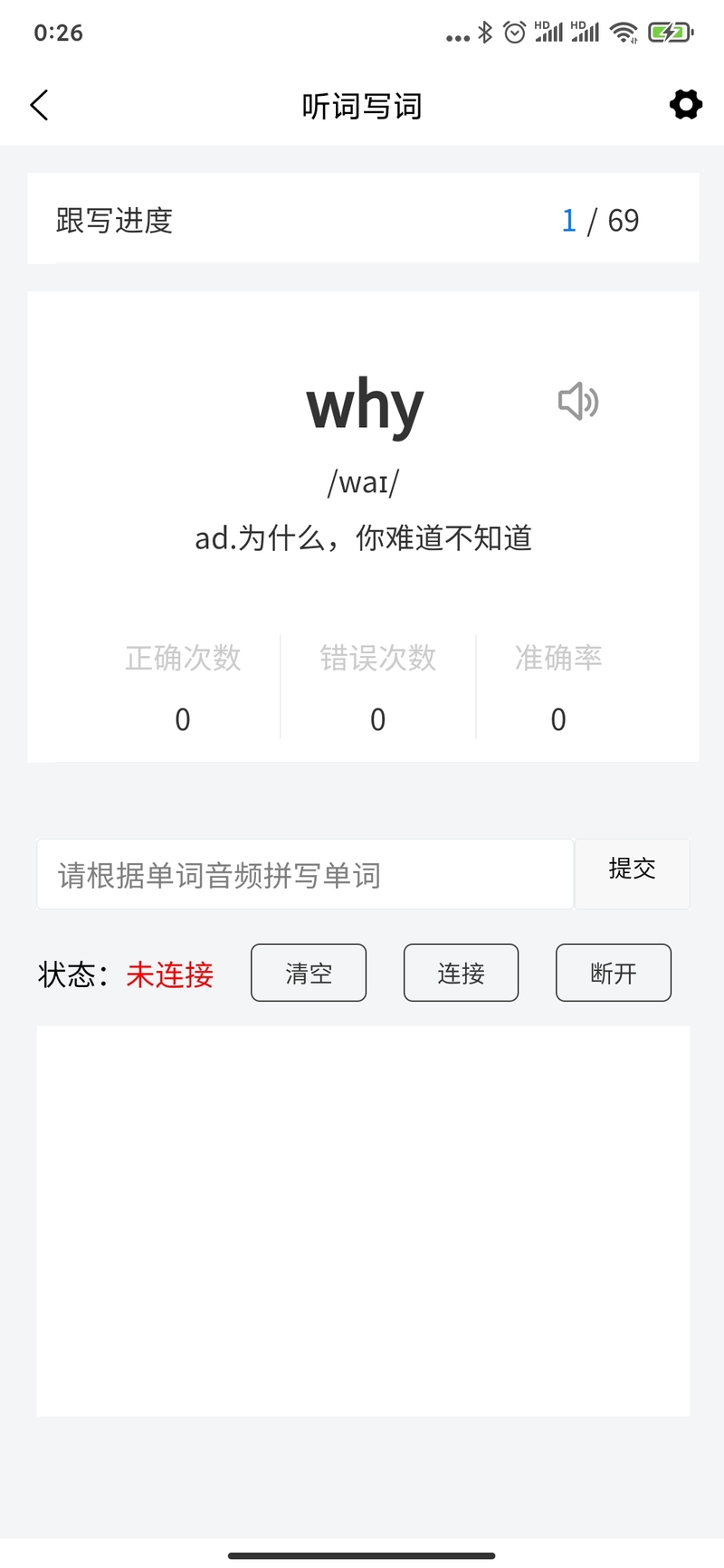724x1568 pixels.
Task: Submit the answer with 提交
Action: pyautogui.click(x=632, y=872)
